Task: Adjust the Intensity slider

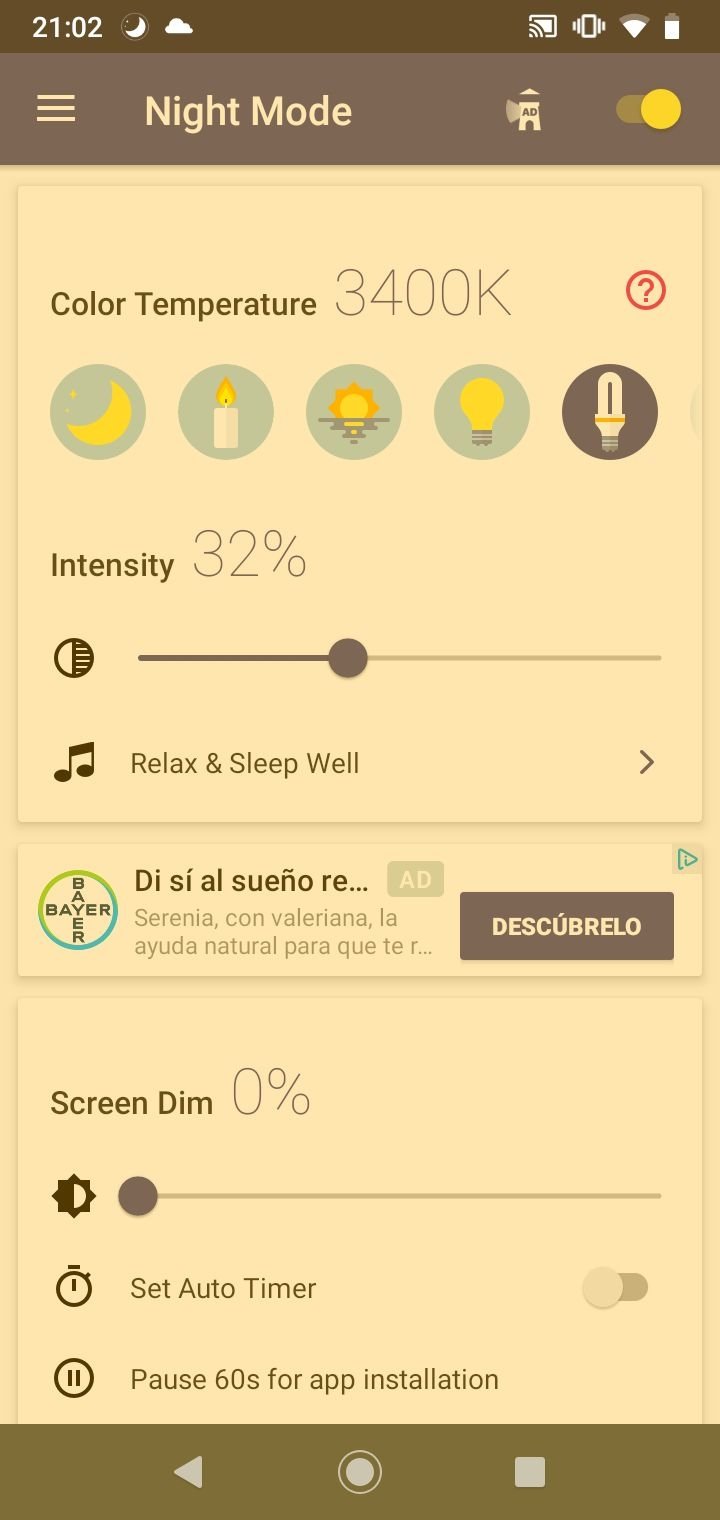Action: click(x=400, y=658)
